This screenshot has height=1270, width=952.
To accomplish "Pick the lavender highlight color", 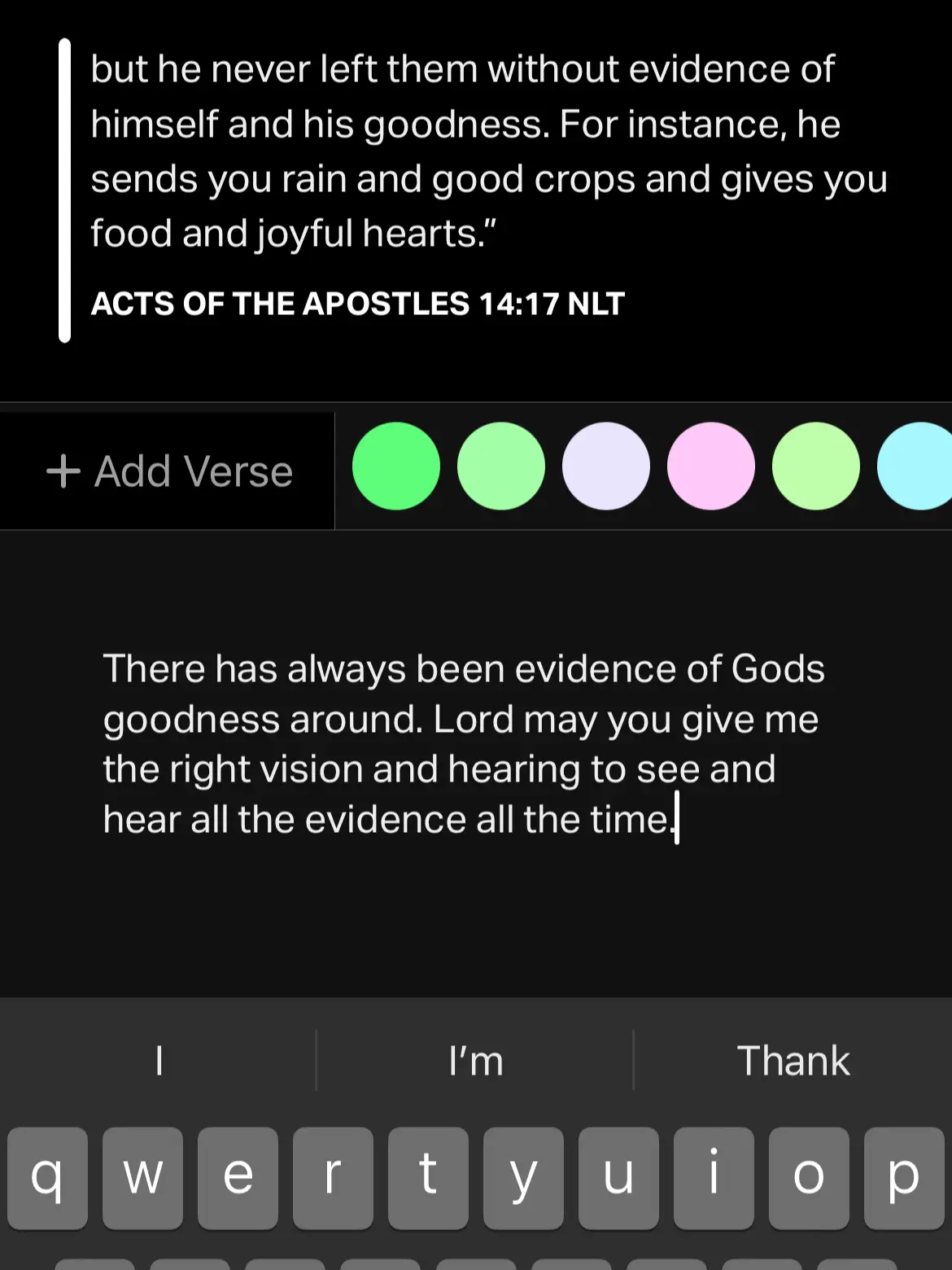I will (x=606, y=466).
